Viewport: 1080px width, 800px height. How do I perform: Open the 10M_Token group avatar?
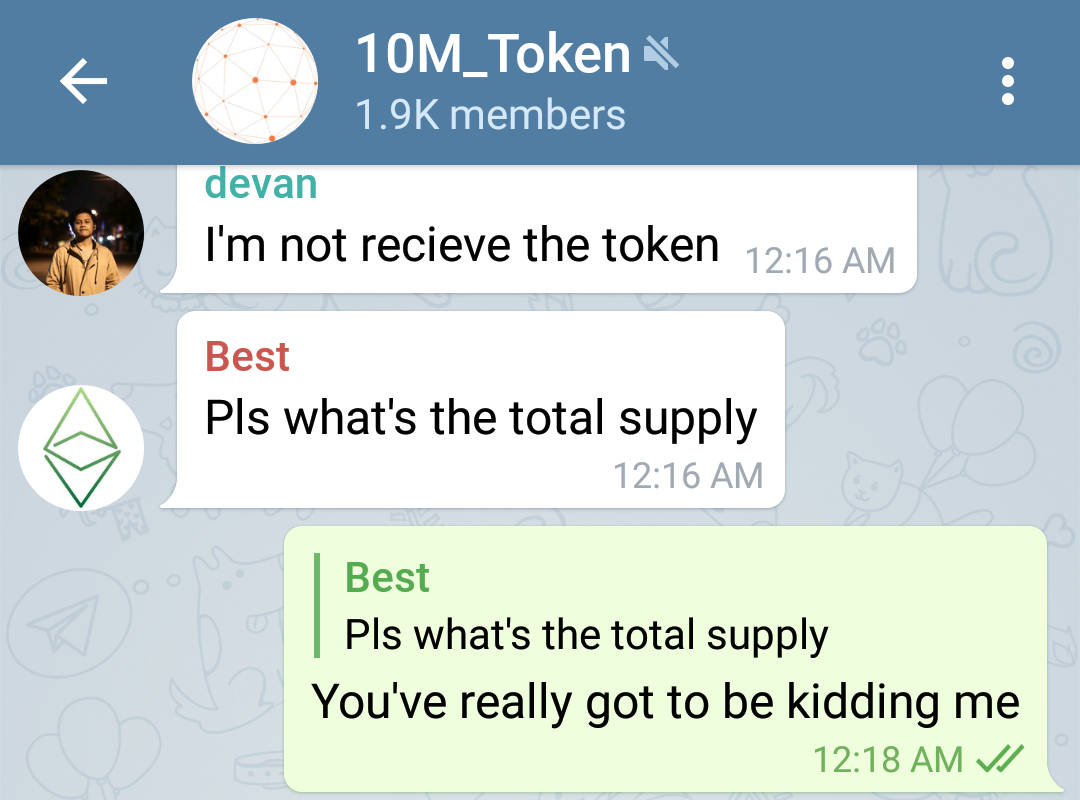tap(255, 82)
